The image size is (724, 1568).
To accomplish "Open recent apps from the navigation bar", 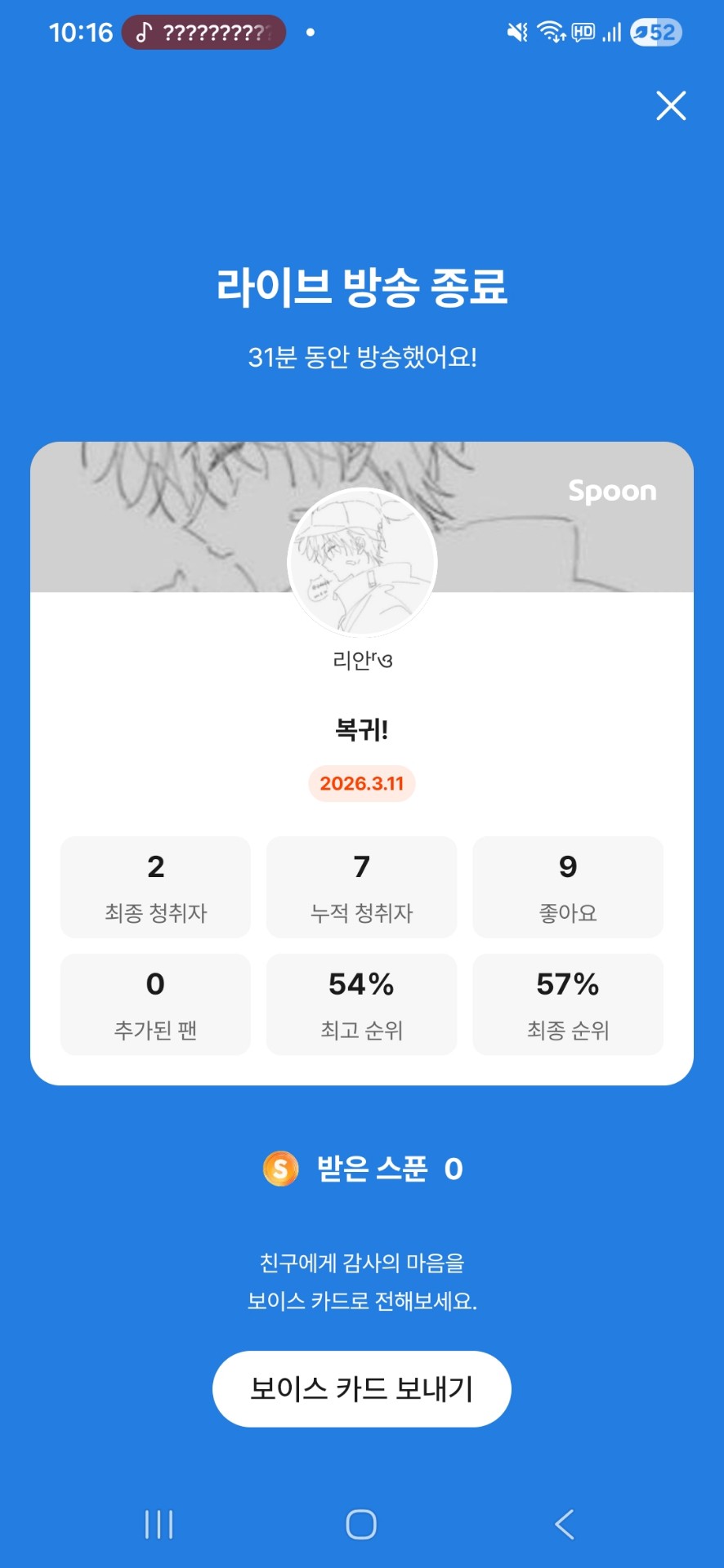I will click(x=159, y=1524).
